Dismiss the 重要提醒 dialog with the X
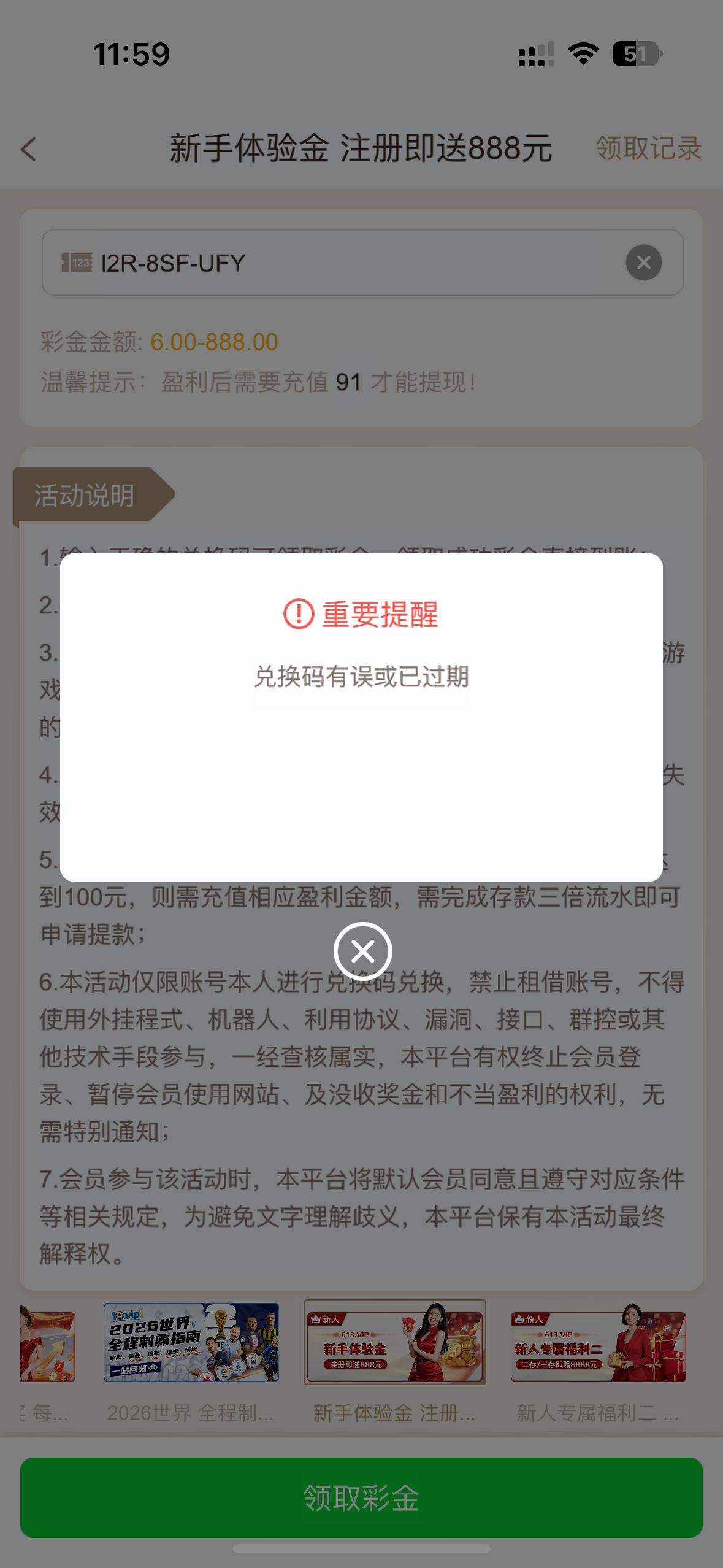Screen dimensions: 723x1568 362,951
